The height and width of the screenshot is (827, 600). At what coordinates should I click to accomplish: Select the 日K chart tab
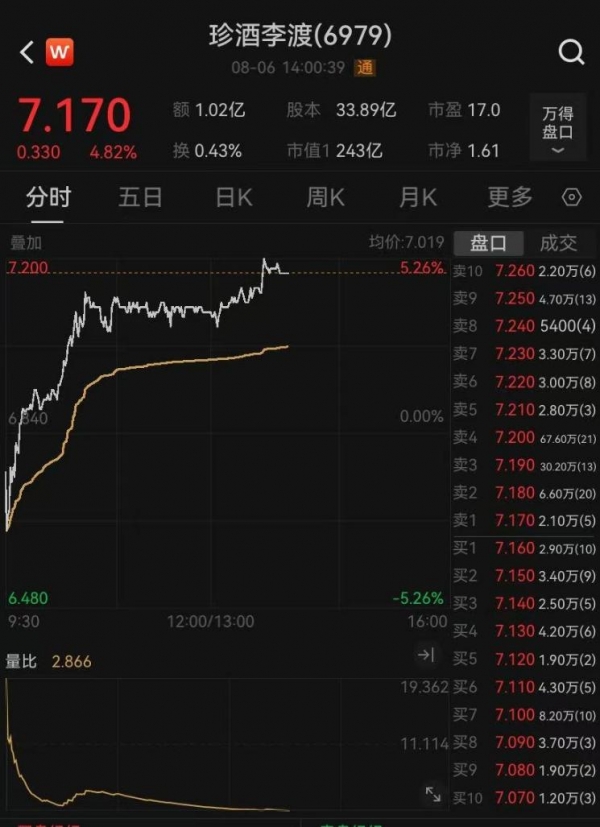point(234,197)
